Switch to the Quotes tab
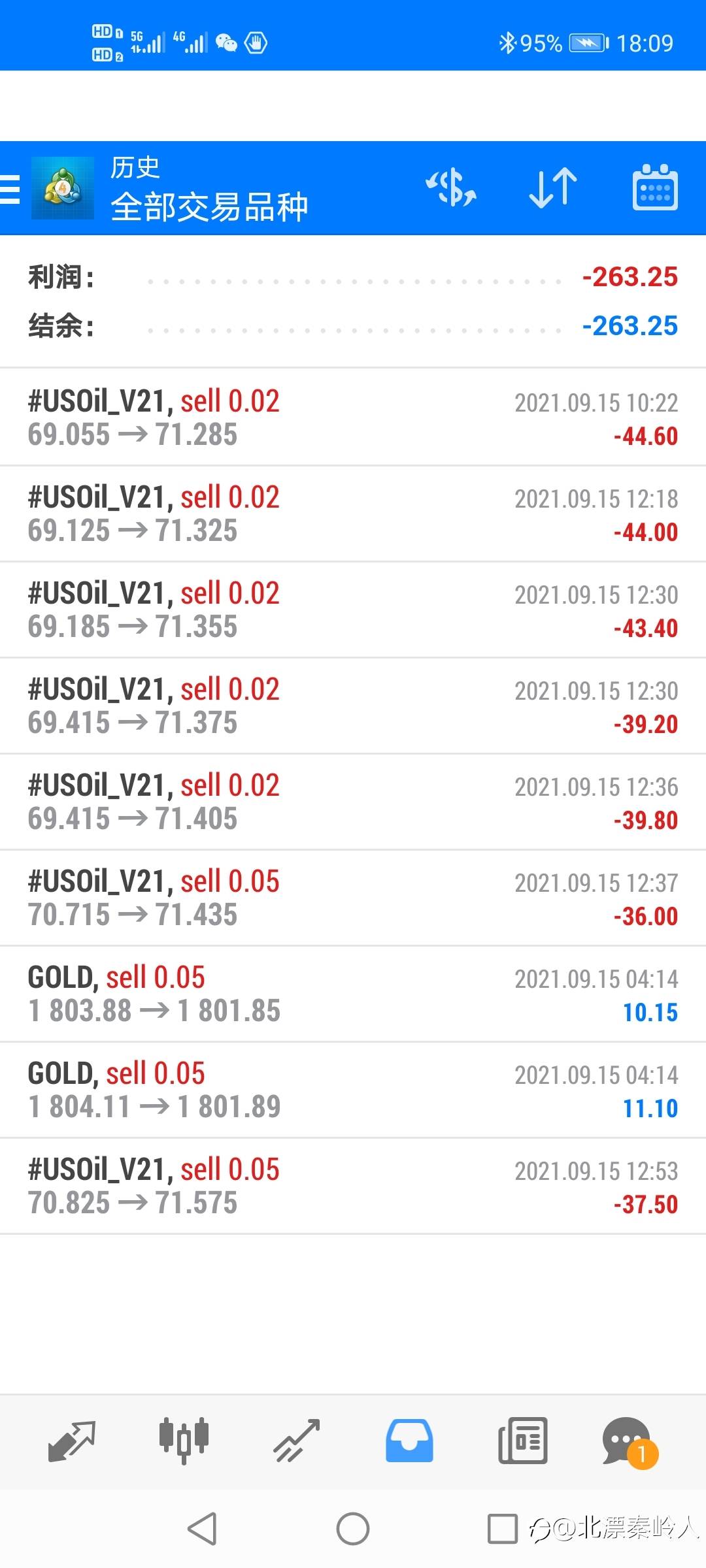706x1568 pixels. (72, 1441)
